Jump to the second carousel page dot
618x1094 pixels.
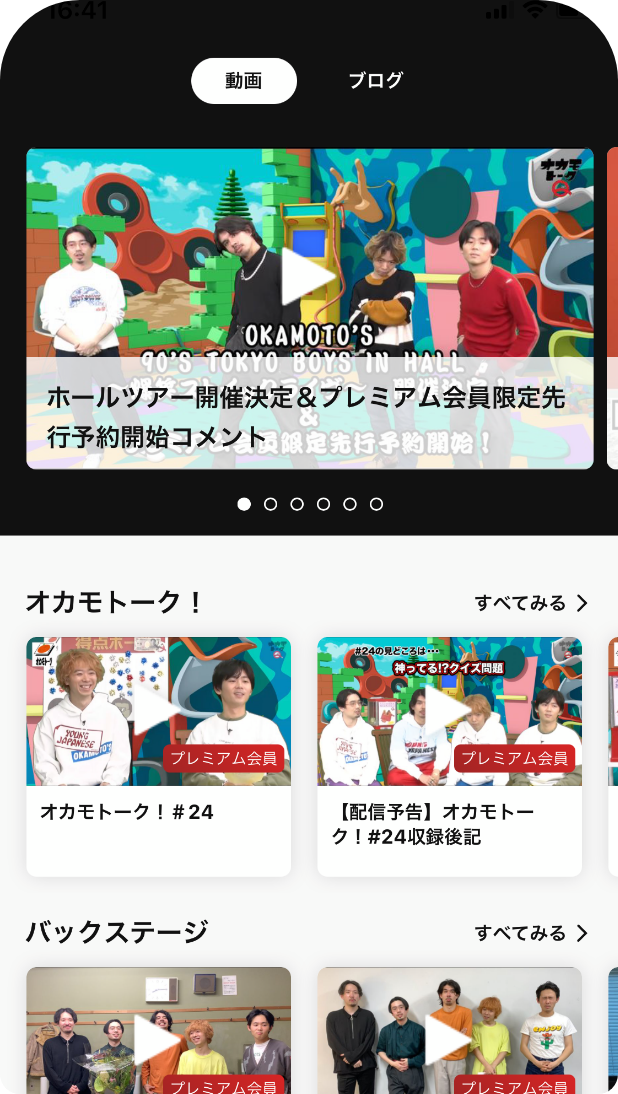point(270,504)
